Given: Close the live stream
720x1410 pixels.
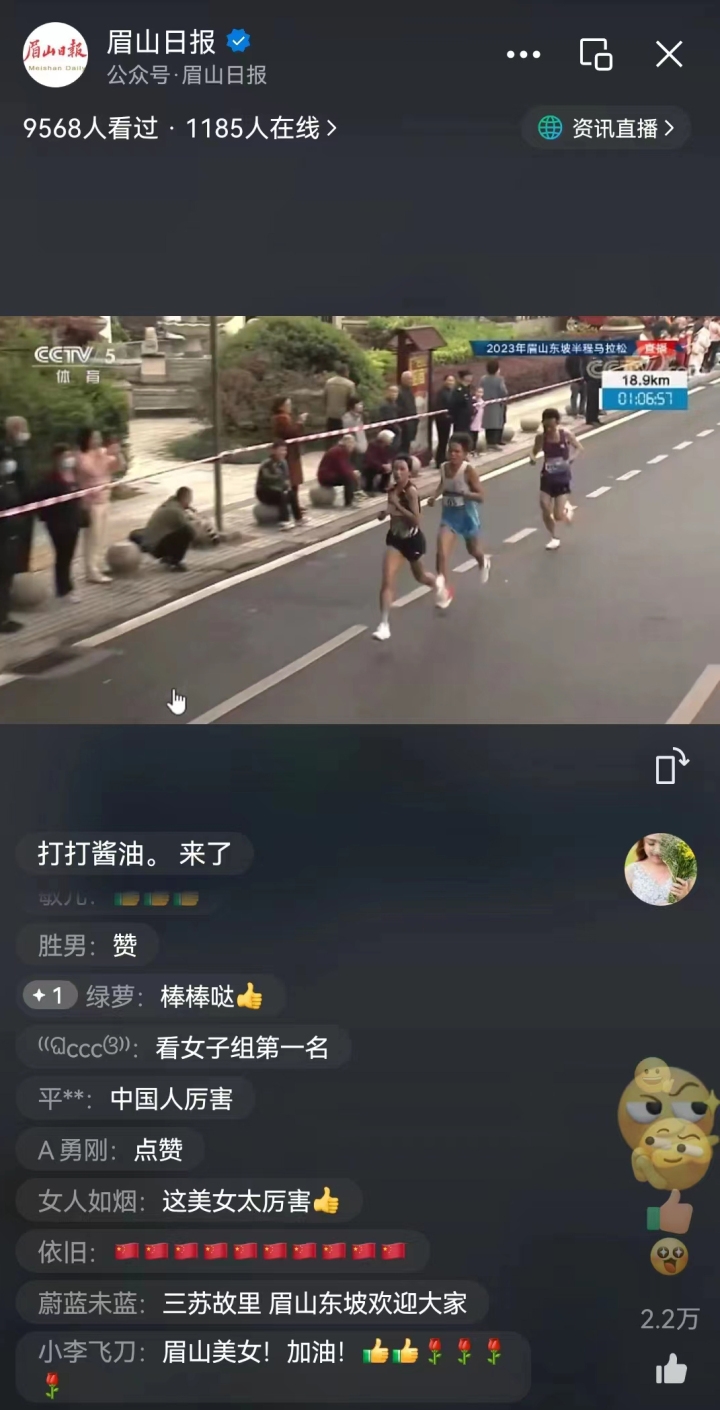Looking at the screenshot, I should point(669,54).
